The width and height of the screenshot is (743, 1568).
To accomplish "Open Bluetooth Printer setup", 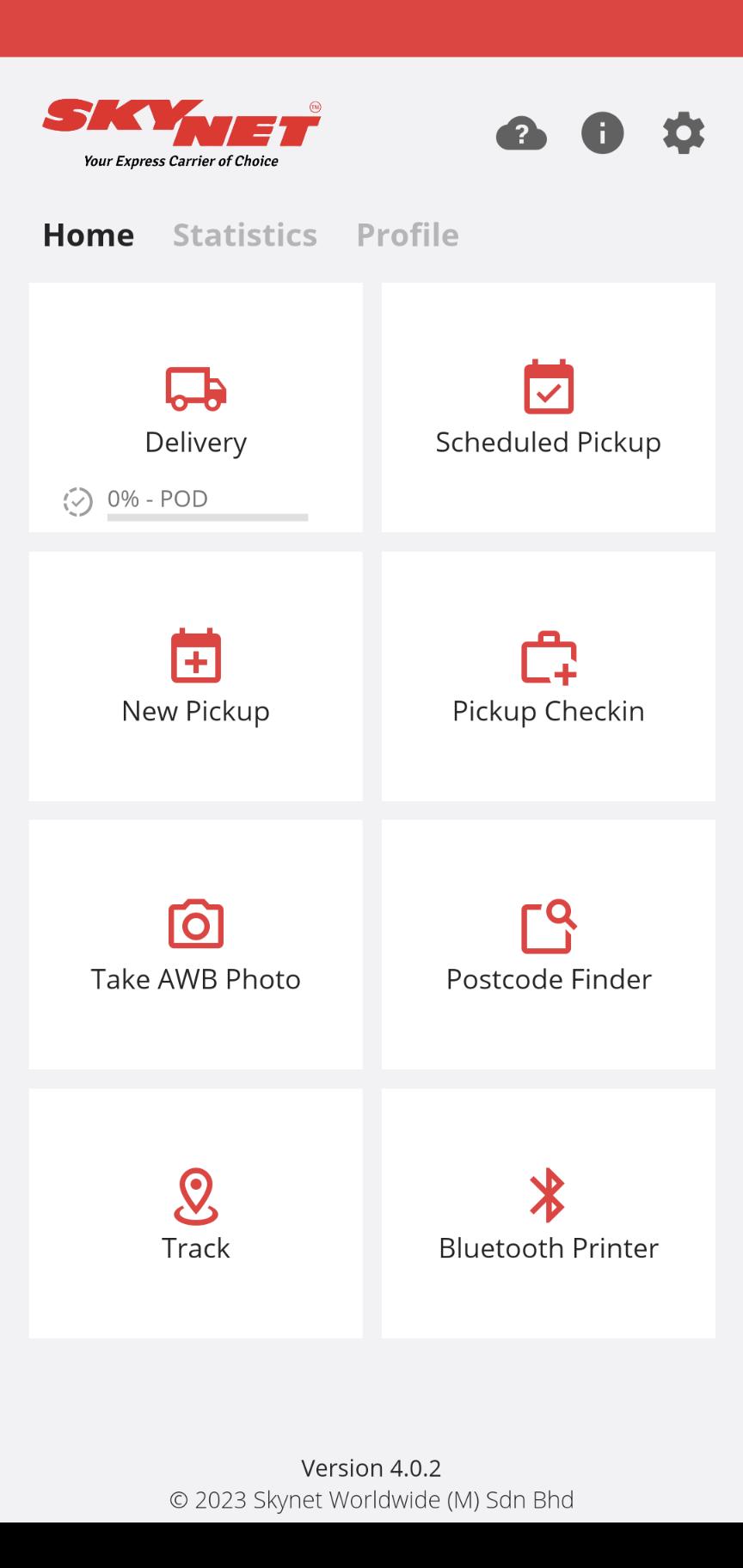I will 549,1214.
